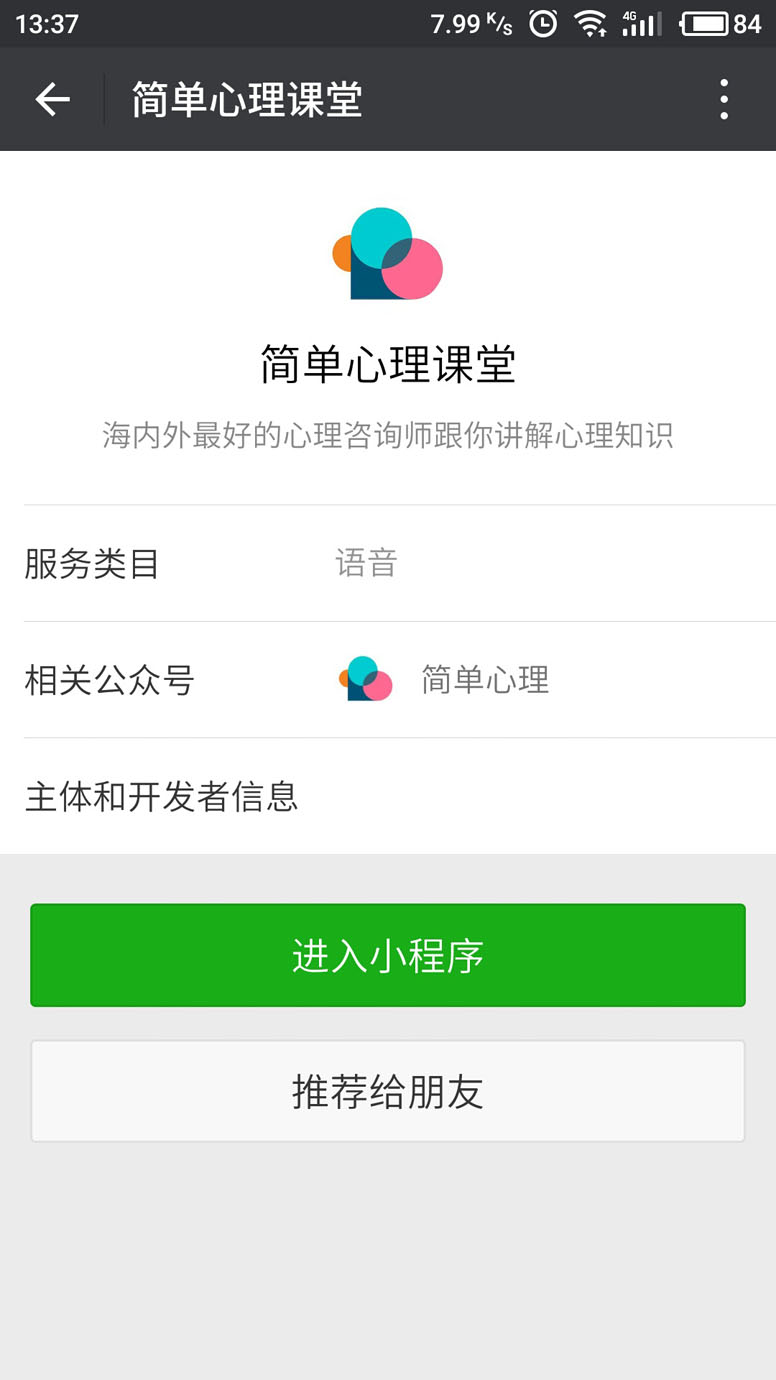Go back using the top-left arrow
This screenshot has width=776, height=1380.
click(52, 99)
